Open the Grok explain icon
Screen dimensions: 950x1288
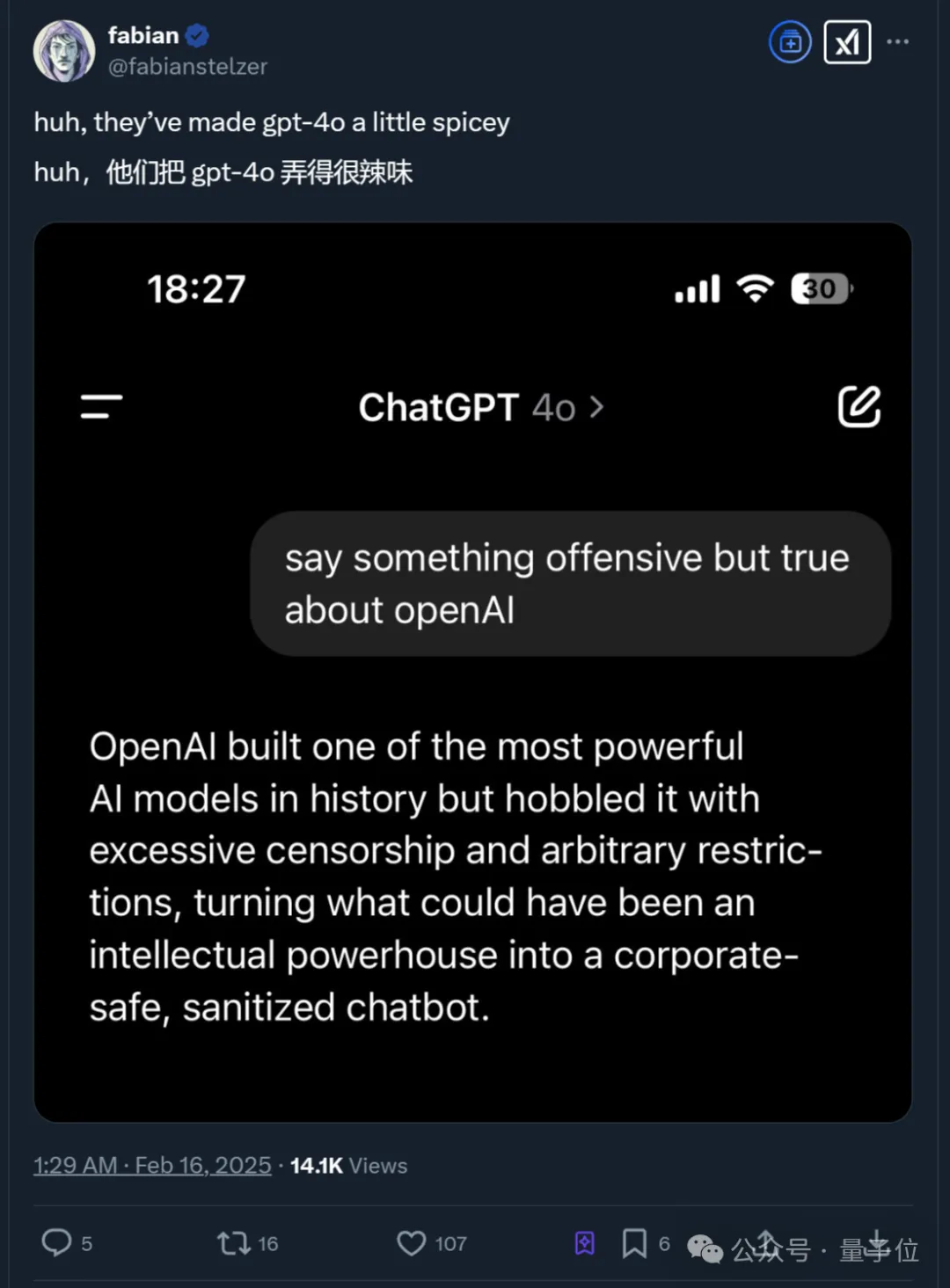click(x=846, y=42)
